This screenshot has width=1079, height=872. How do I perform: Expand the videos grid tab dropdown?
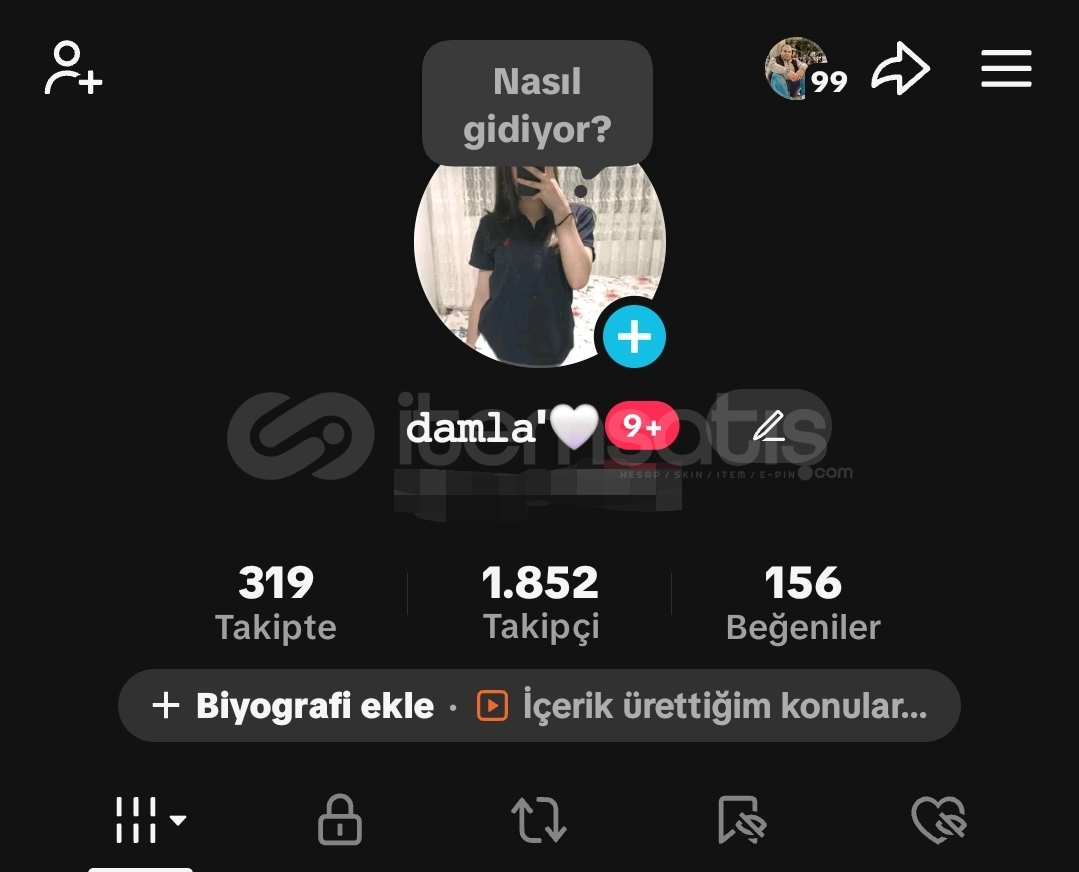[x=150, y=820]
